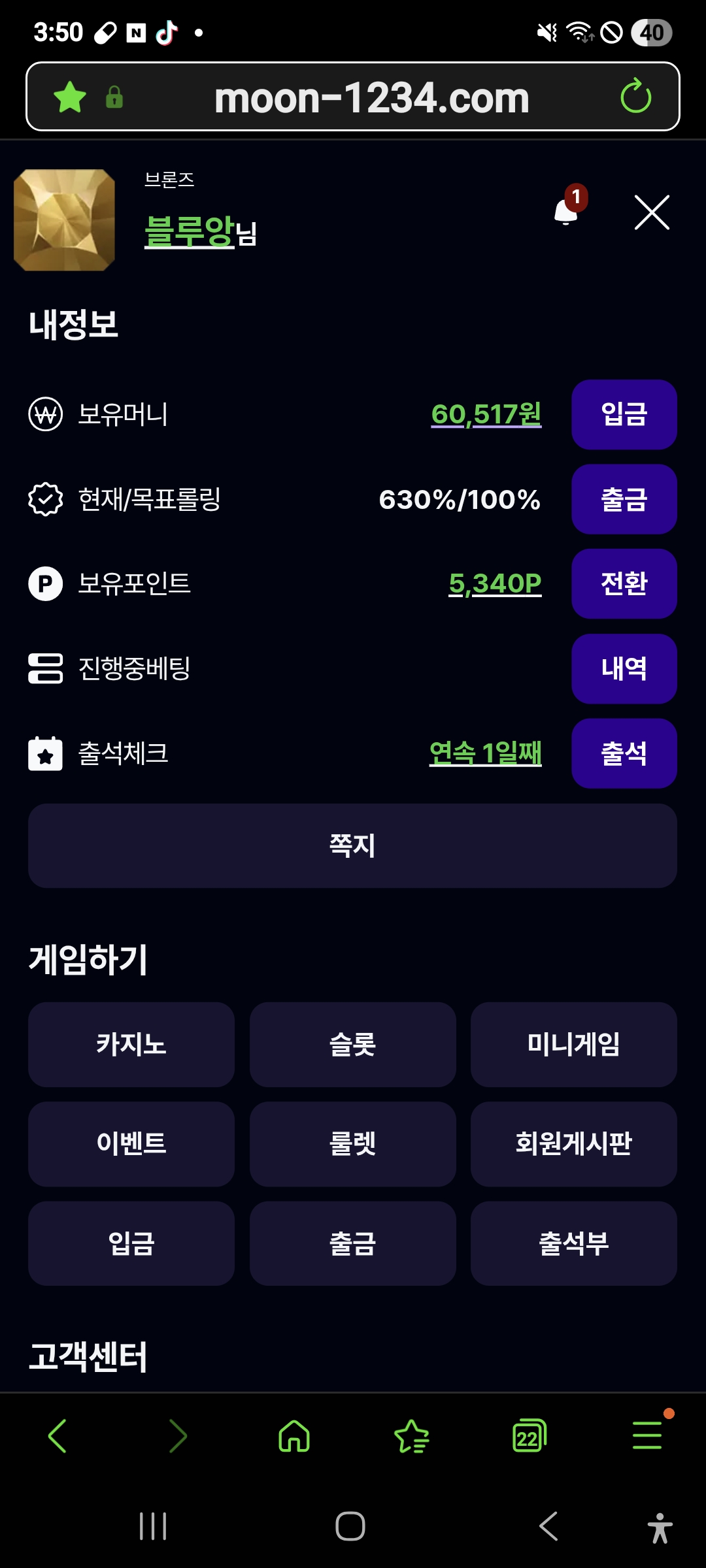The image size is (706, 1568).
Task: Tap the 입금 button next to 보유머니
Action: pos(624,414)
